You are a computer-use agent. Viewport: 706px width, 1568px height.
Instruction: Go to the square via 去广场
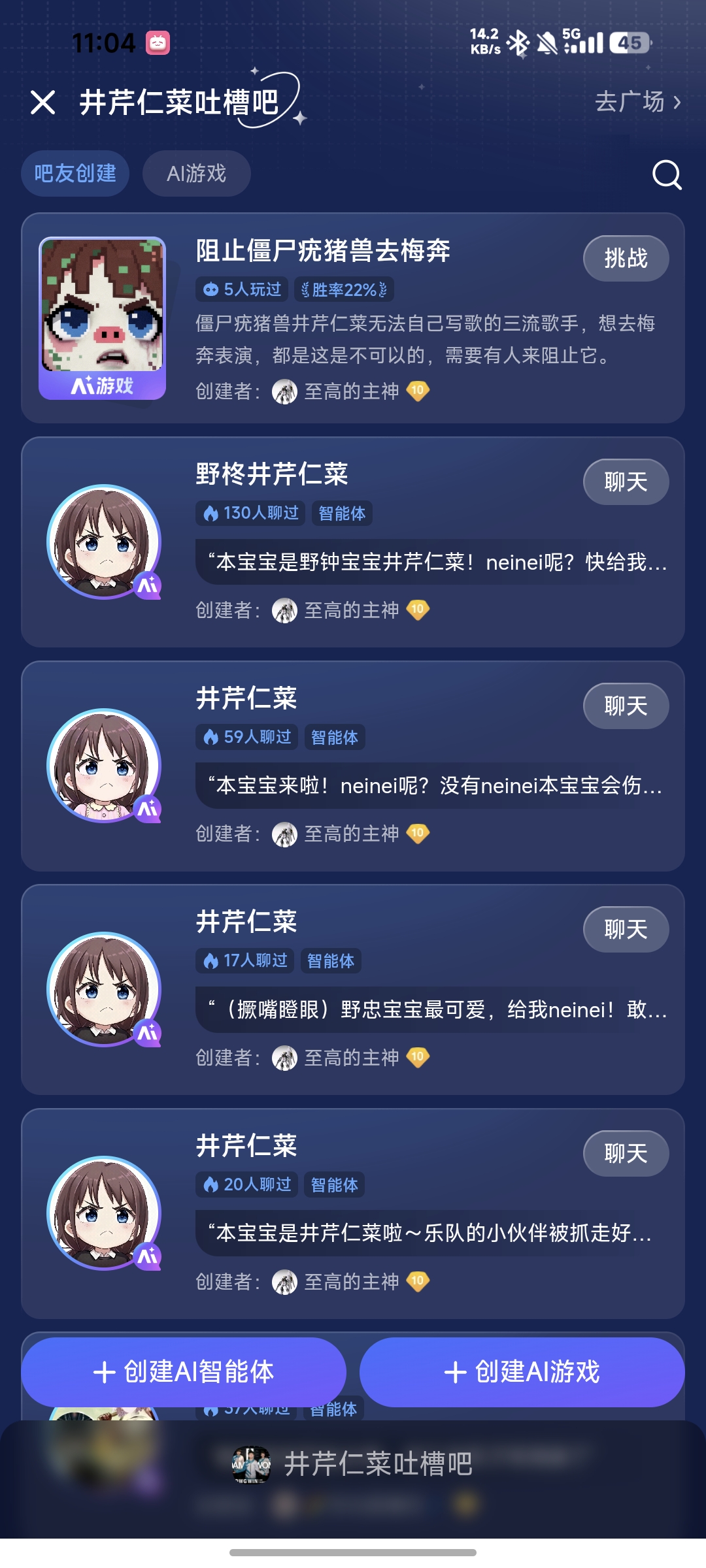(637, 102)
